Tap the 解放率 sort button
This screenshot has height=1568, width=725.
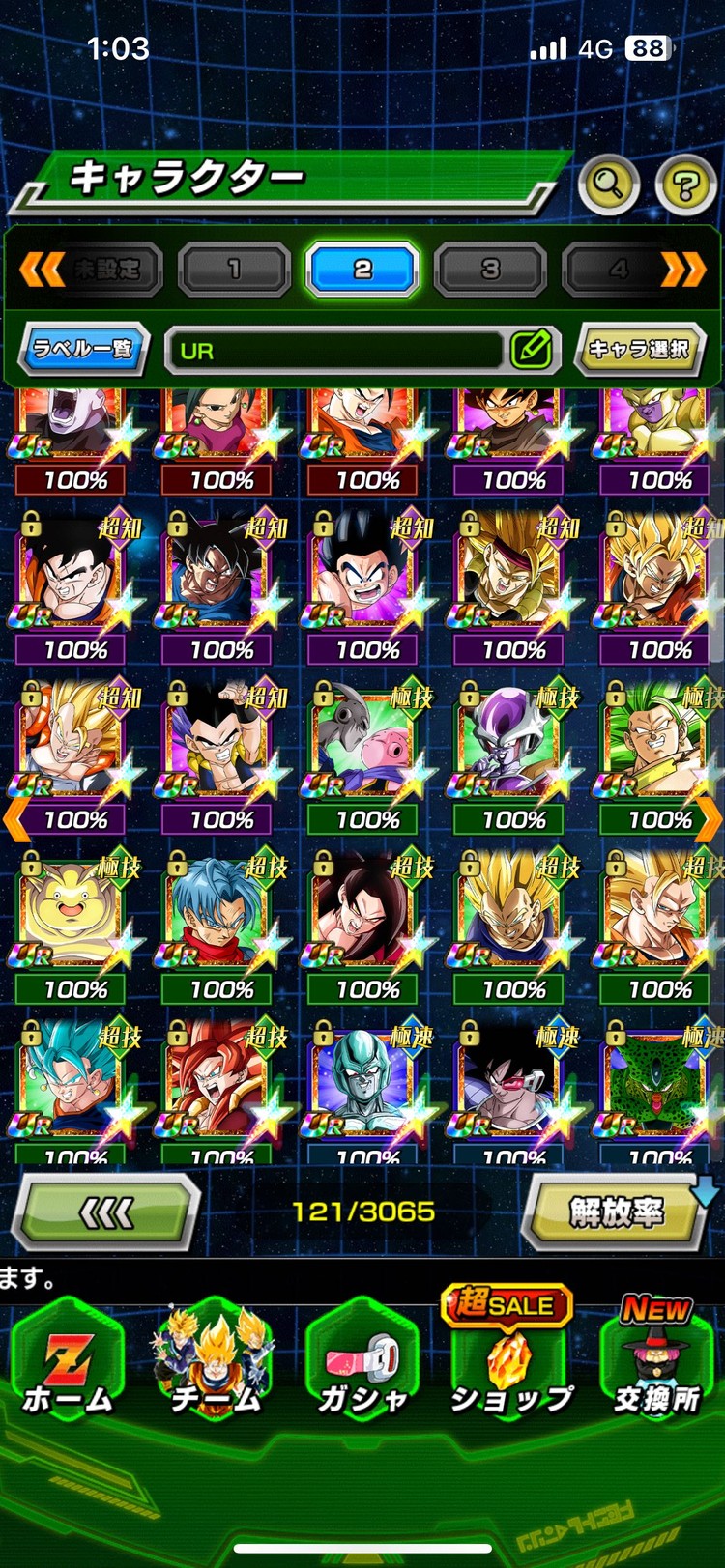(615, 1211)
